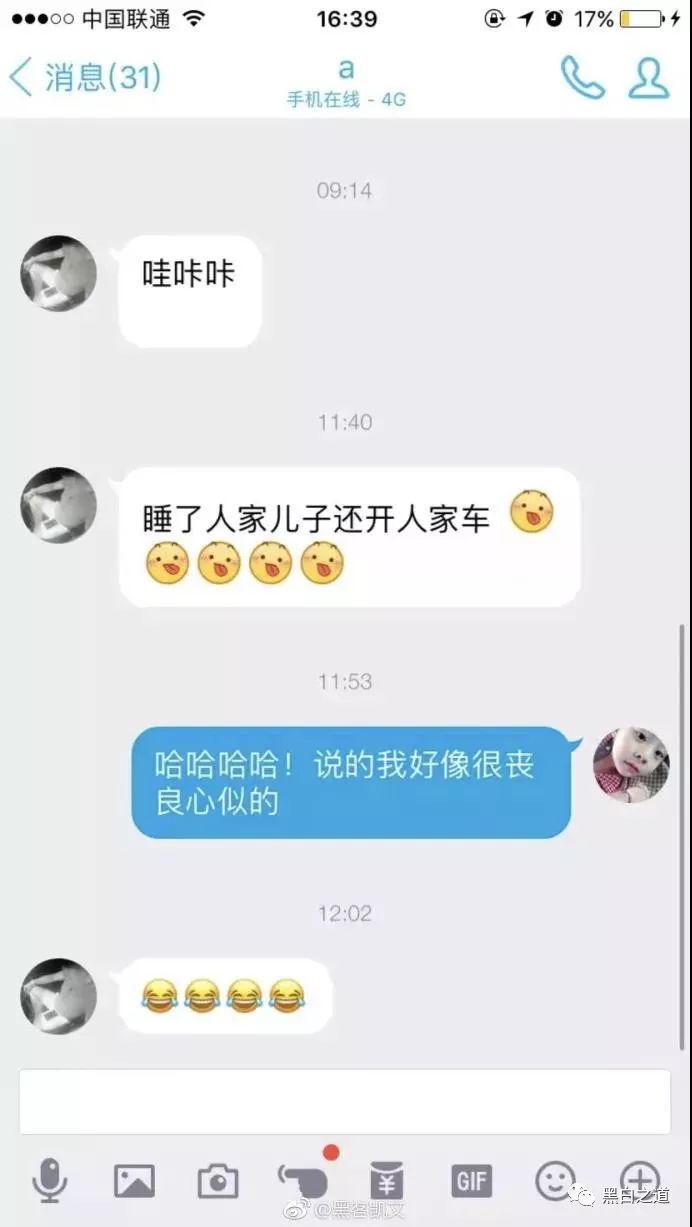Open the contact's profile details
The image size is (692, 1227).
tap(648, 78)
